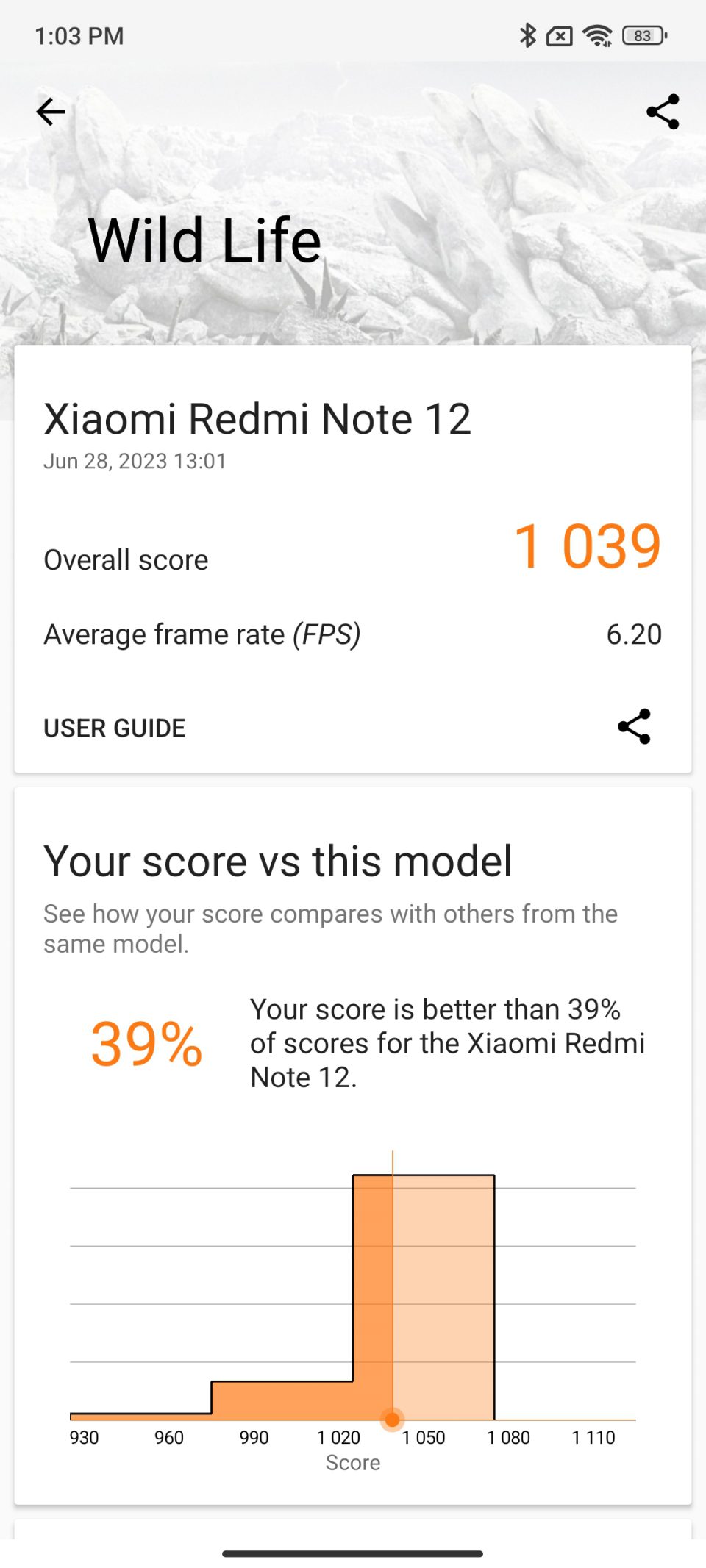Tap the share icon next to USER GUIDE
Image resolution: width=706 pixels, height=1568 pixels.
pyautogui.click(x=634, y=727)
